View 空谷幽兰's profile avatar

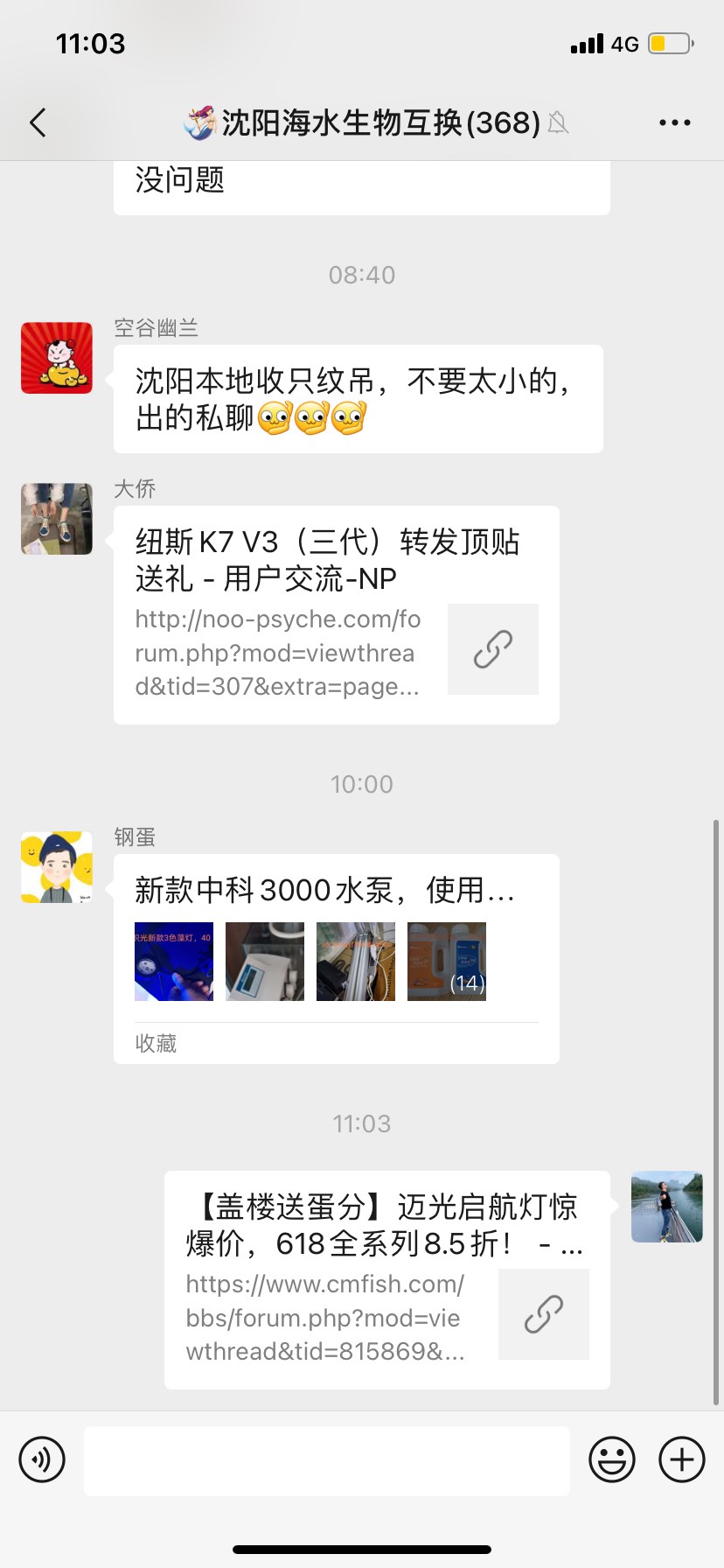click(57, 358)
